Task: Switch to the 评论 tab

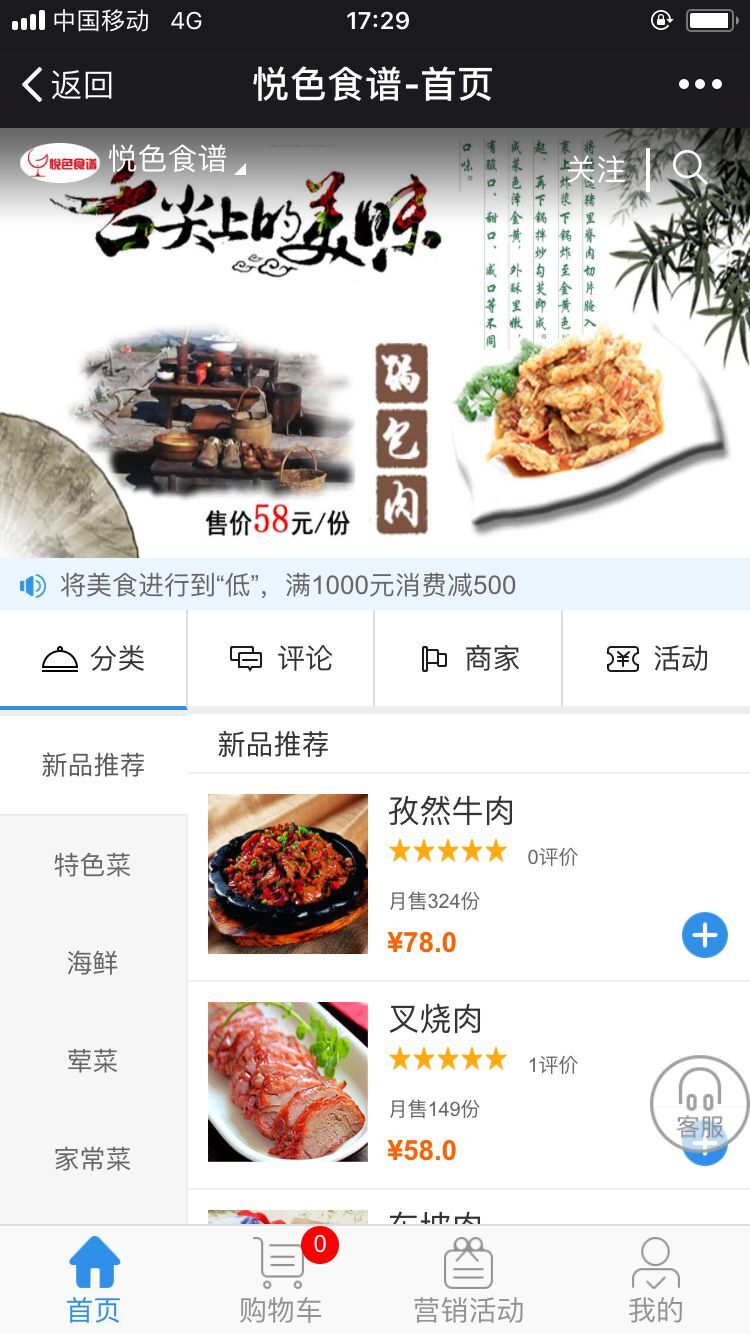Action: pos(280,658)
